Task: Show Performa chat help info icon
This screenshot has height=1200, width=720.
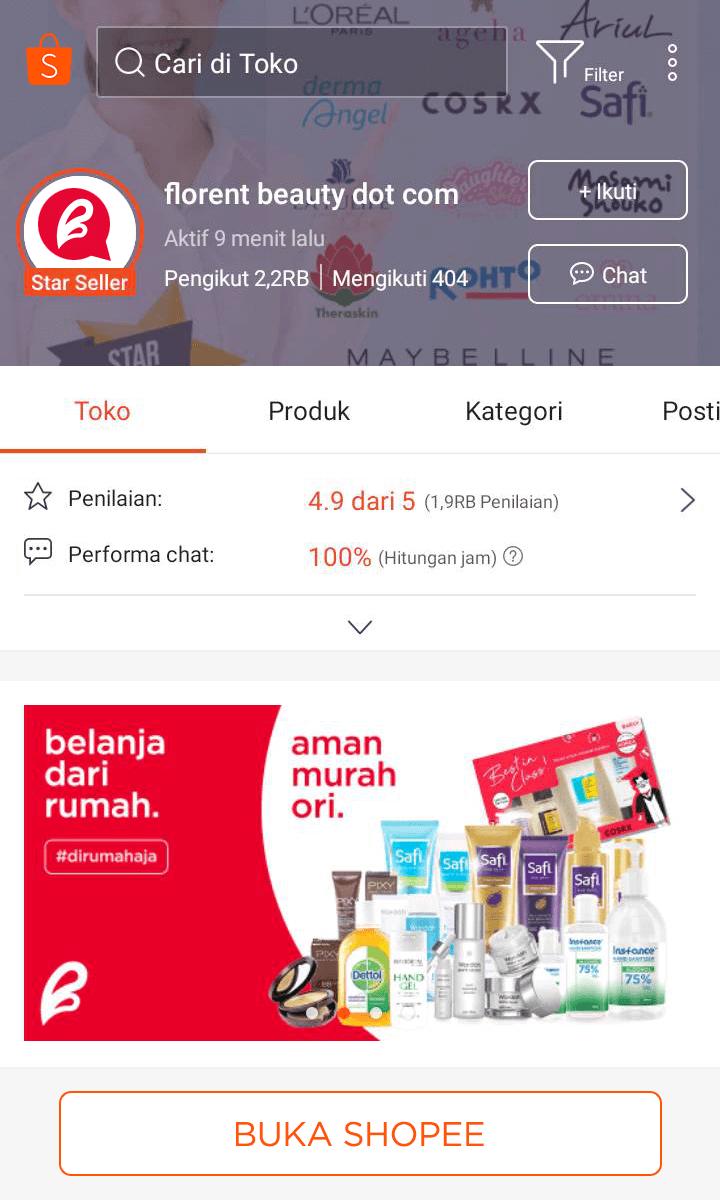Action: tap(513, 557)
